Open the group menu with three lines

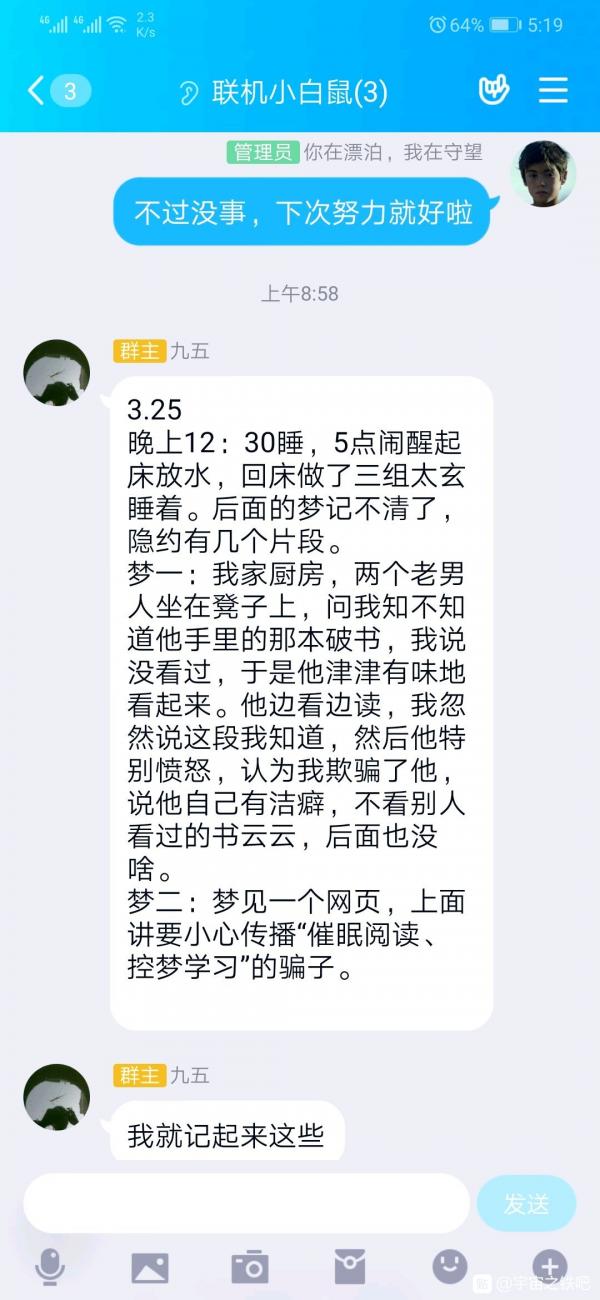(x=553, y=91)
